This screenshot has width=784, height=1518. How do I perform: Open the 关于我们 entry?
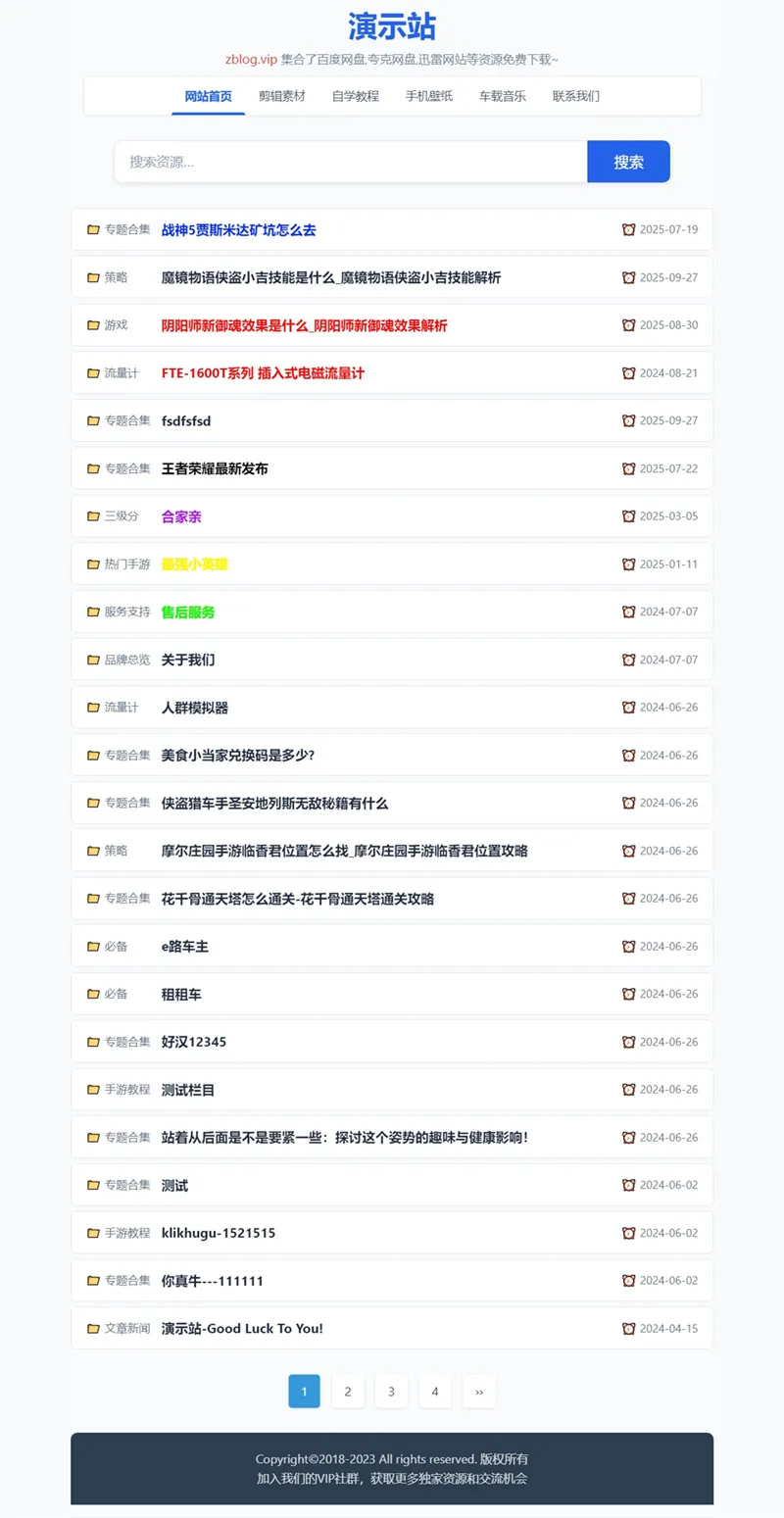point(188,661)
